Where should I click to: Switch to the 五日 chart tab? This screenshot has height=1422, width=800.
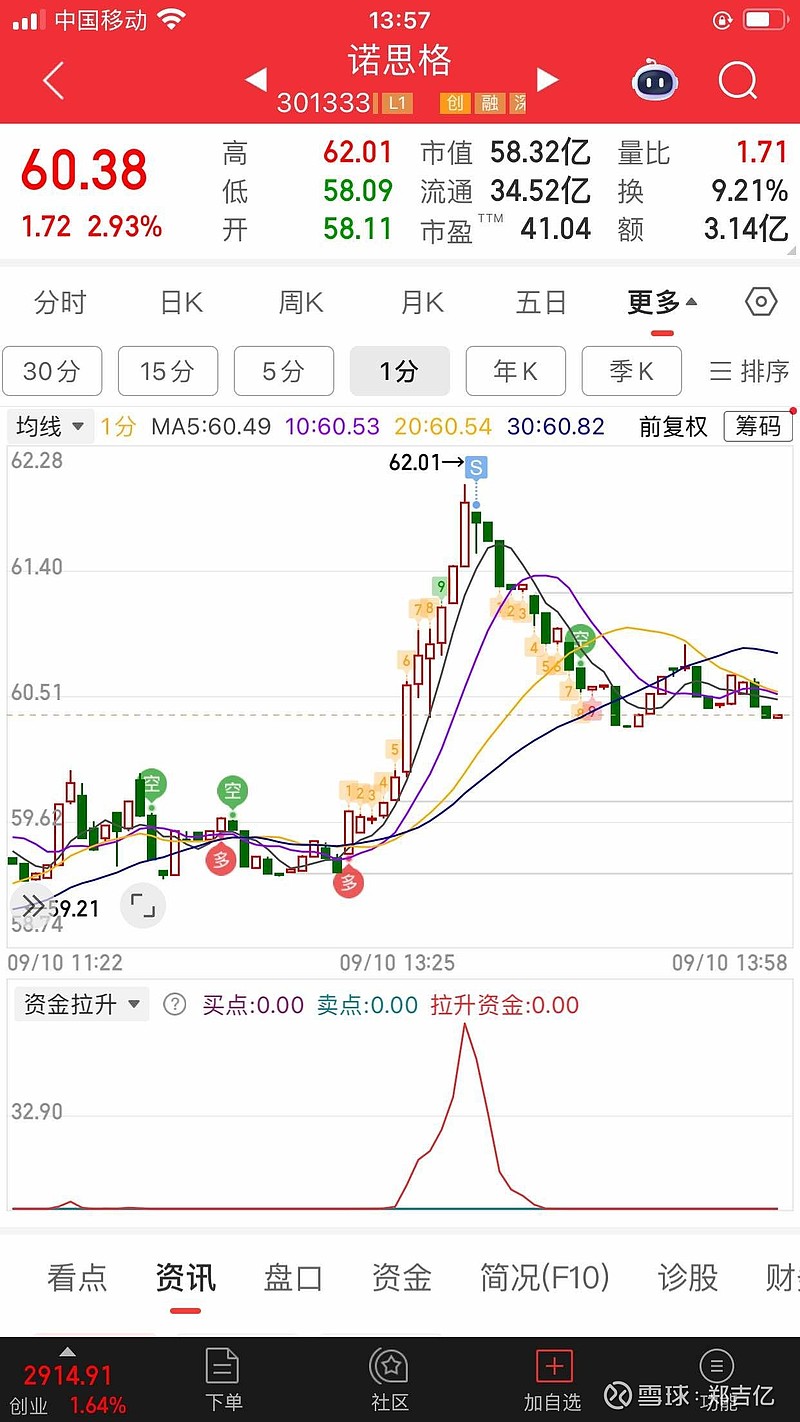click(541, 302)
